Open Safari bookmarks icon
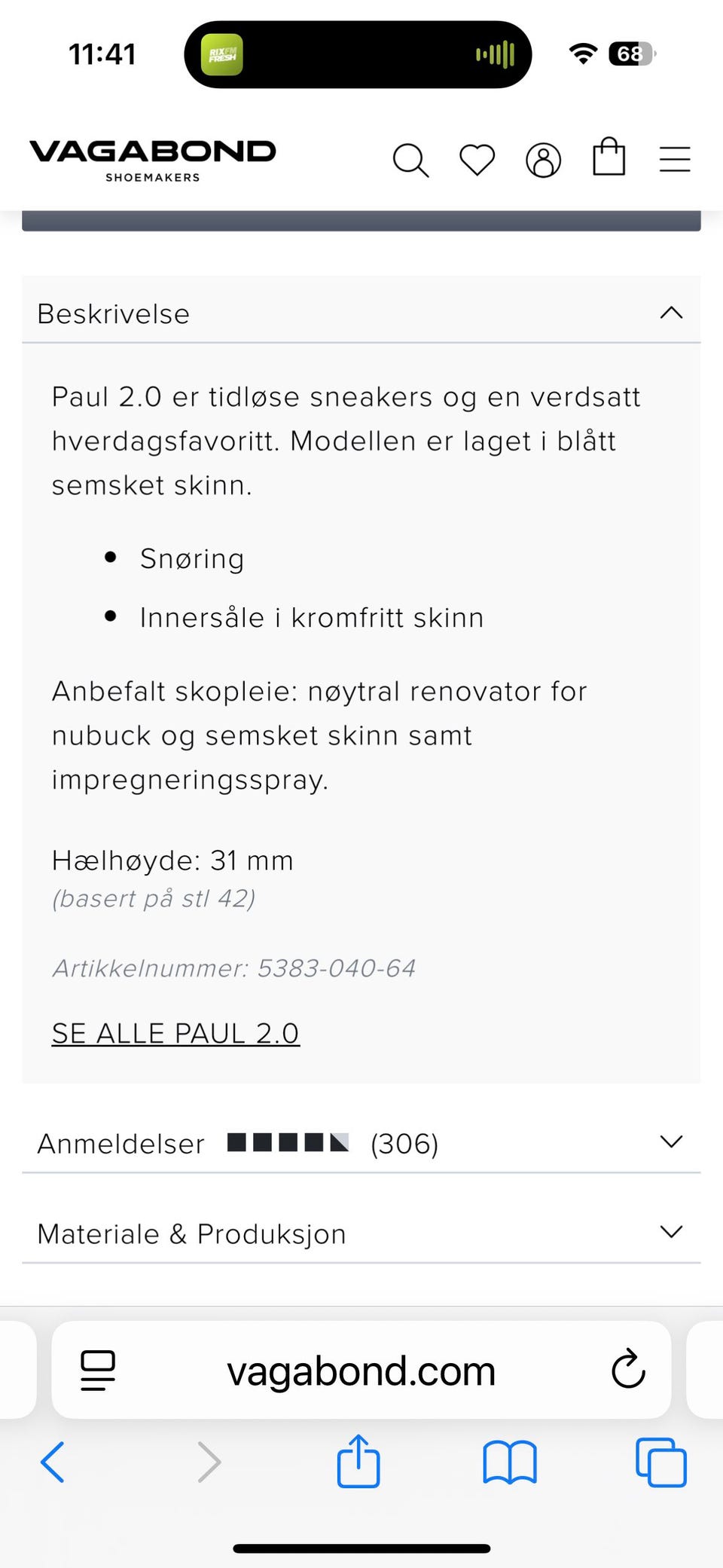Screen dimensions: 723x1568 coord(509,1462)
